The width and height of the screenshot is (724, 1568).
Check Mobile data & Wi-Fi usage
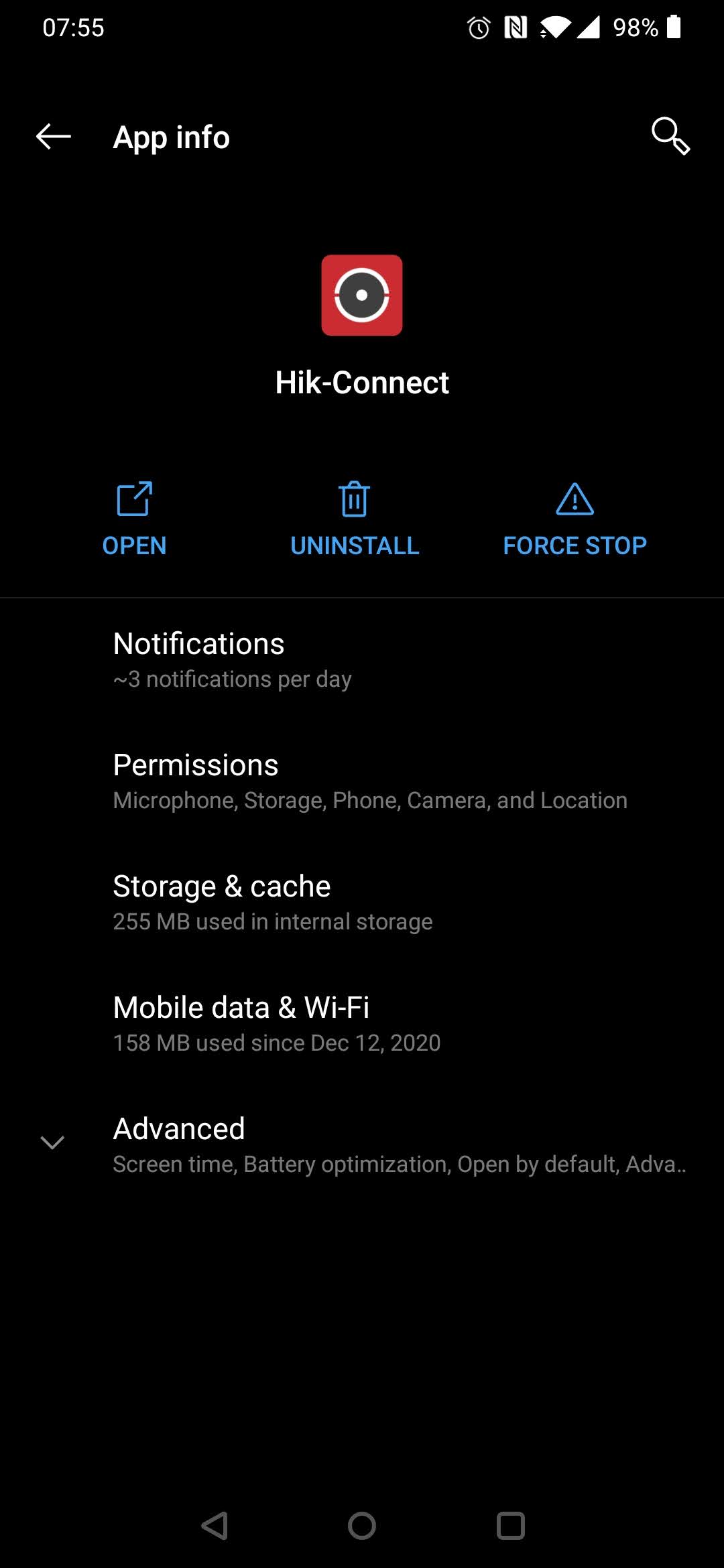tap(362, 1023)
